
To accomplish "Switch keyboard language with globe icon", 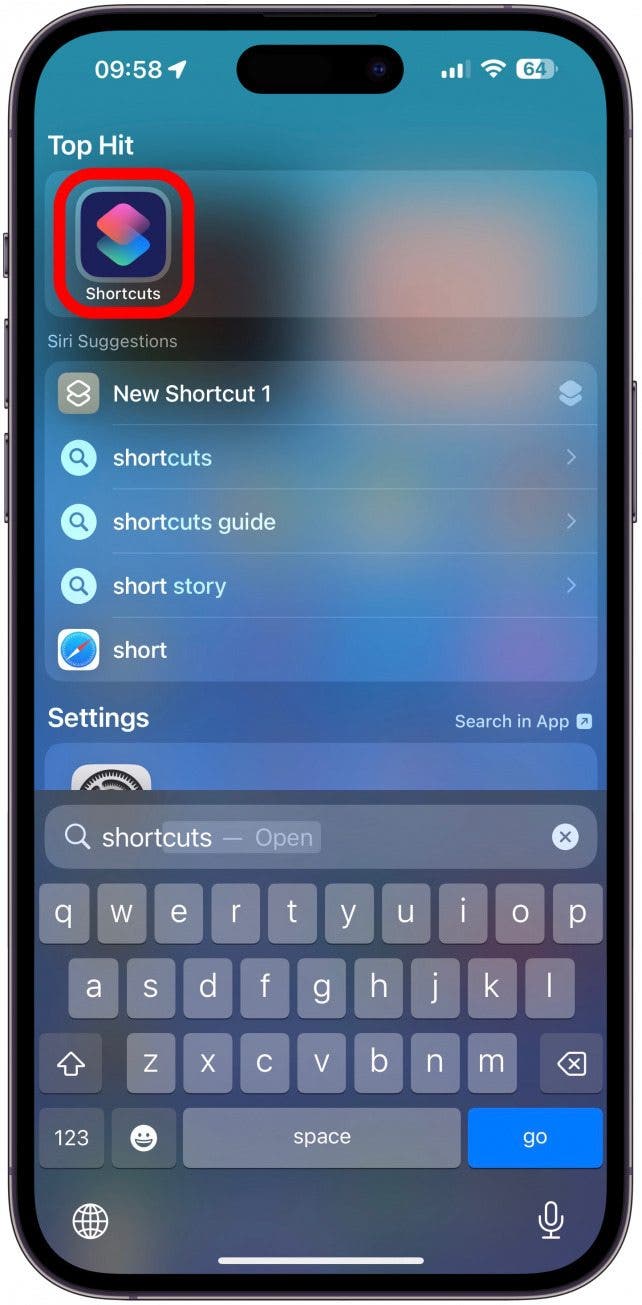I will 91,1220.
